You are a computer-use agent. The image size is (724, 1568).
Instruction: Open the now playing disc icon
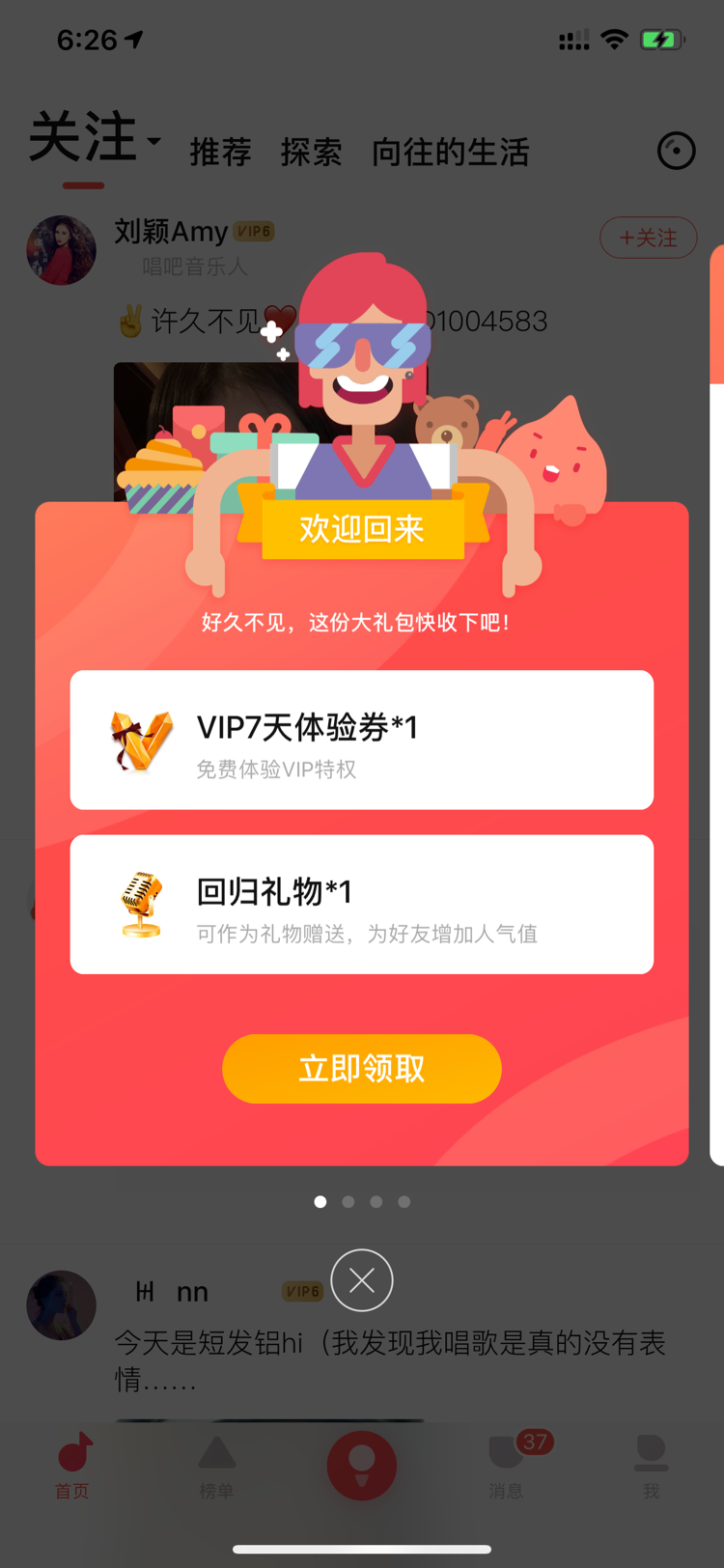[x=676, y=151]
